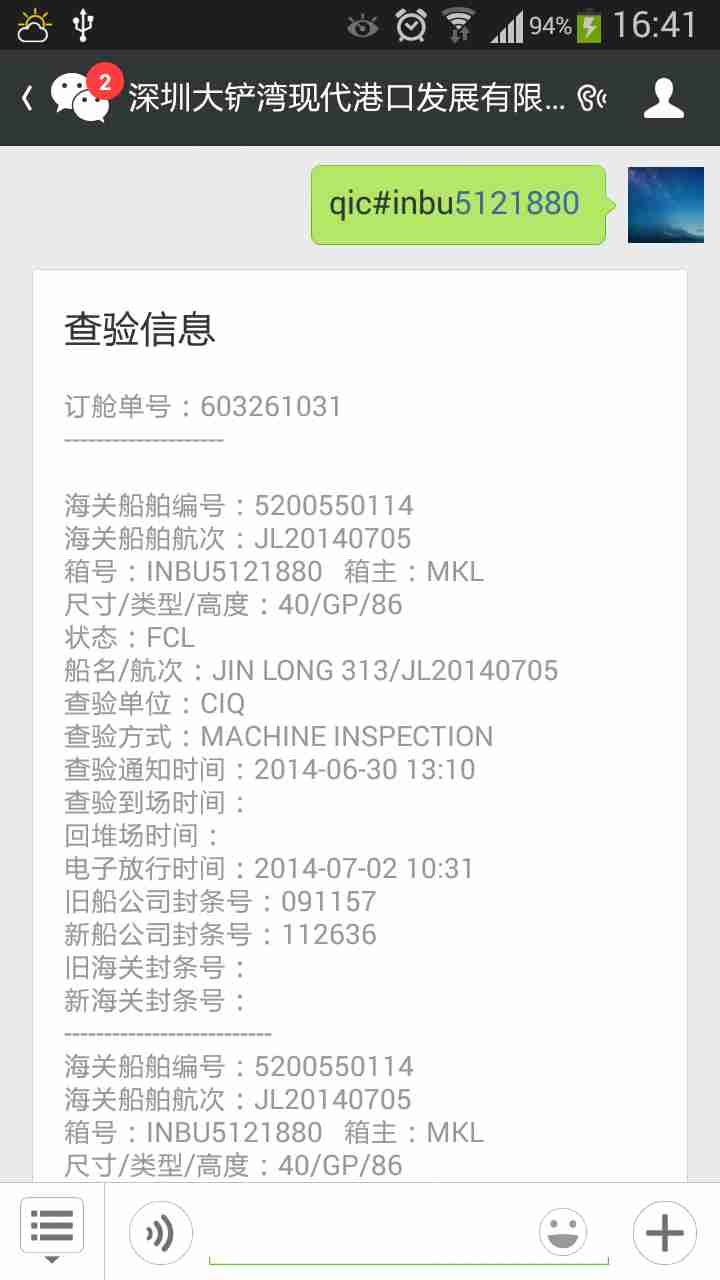Tap the message text input field

[x=370, y=1233]
